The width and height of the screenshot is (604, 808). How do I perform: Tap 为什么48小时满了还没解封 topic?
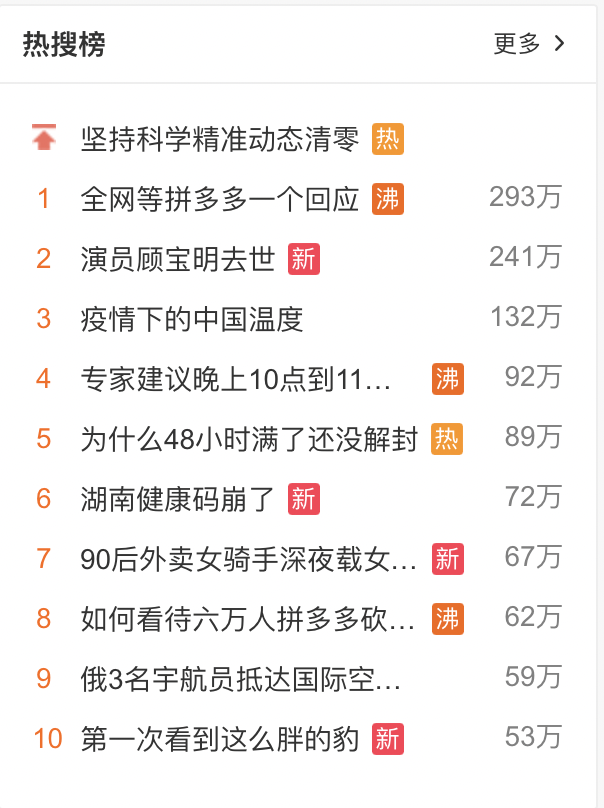249,439
